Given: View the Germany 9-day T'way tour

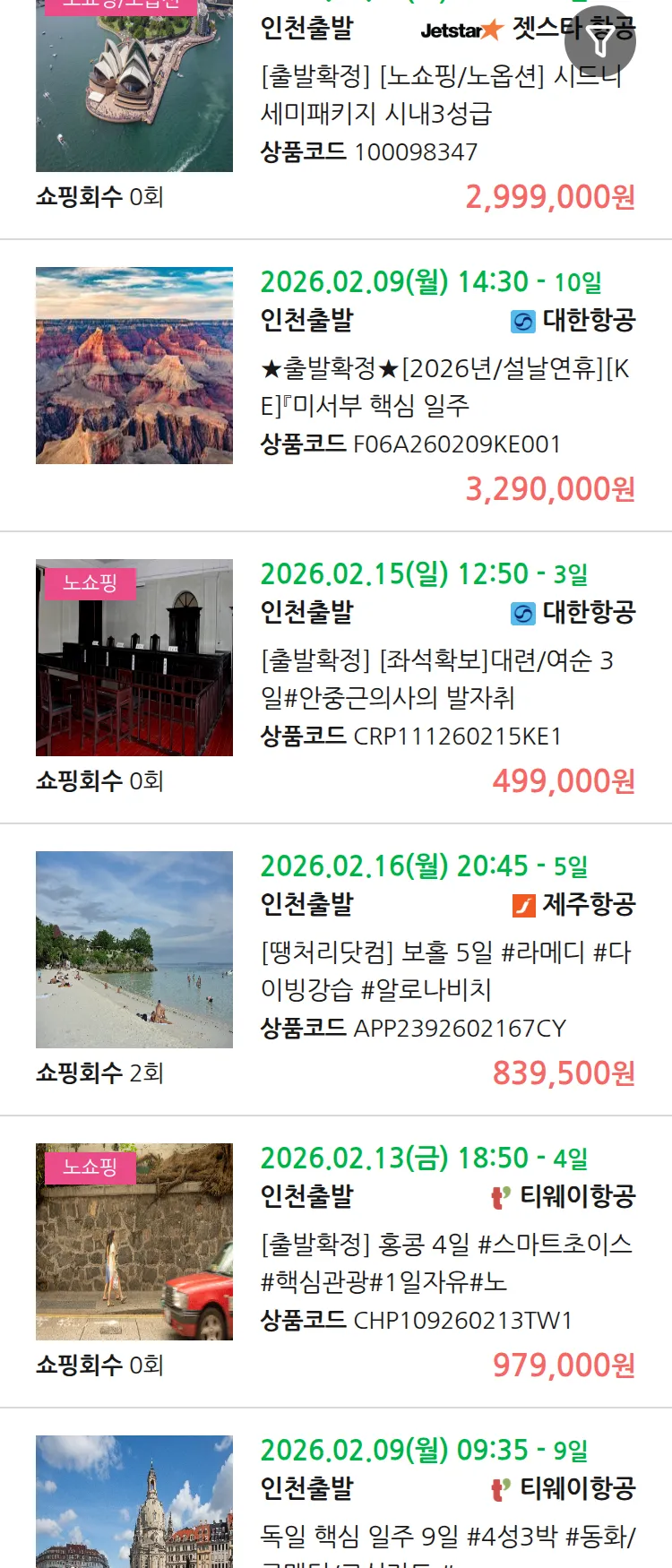Looking at the screenshot, I should (447, 1536).
